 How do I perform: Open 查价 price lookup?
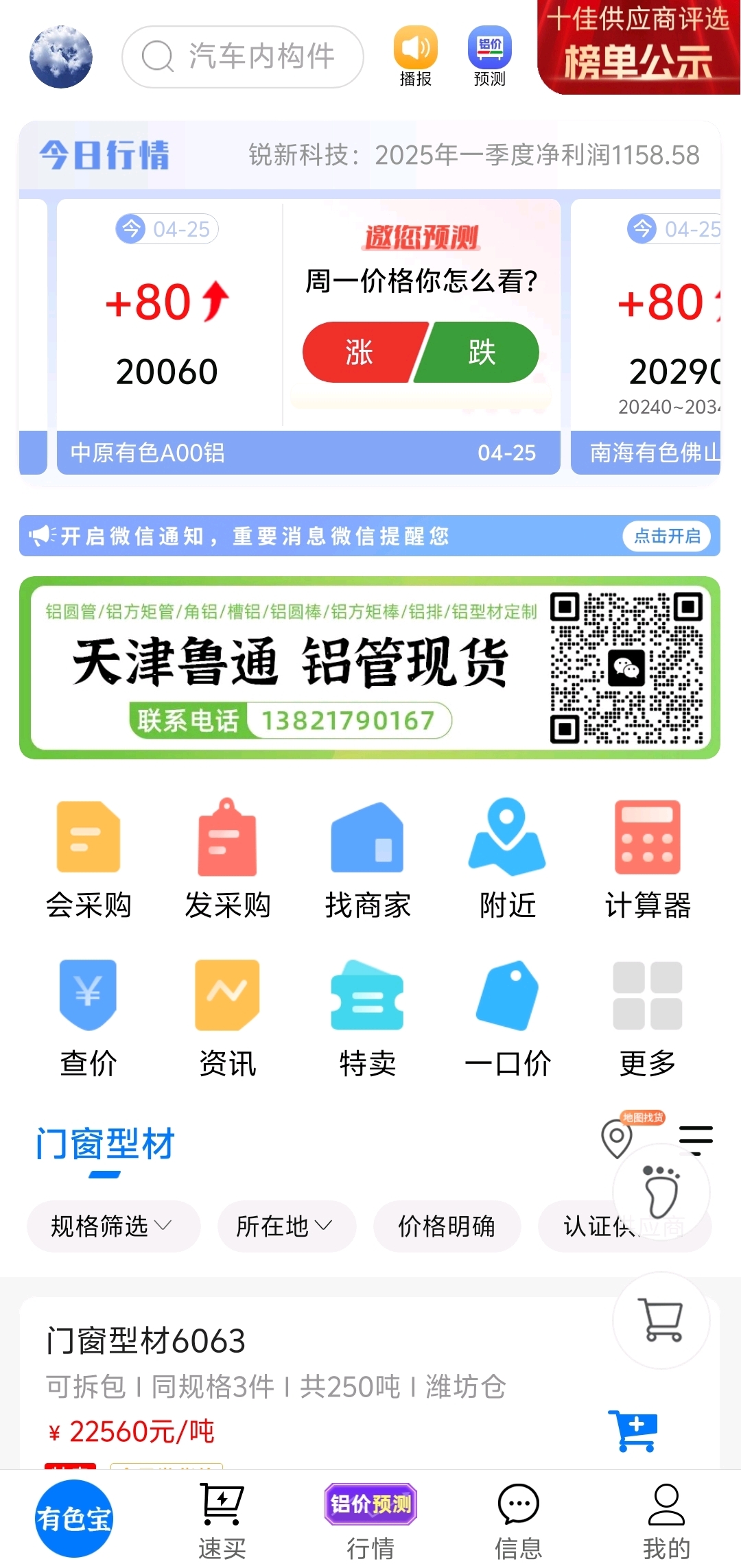(89, 1019)
